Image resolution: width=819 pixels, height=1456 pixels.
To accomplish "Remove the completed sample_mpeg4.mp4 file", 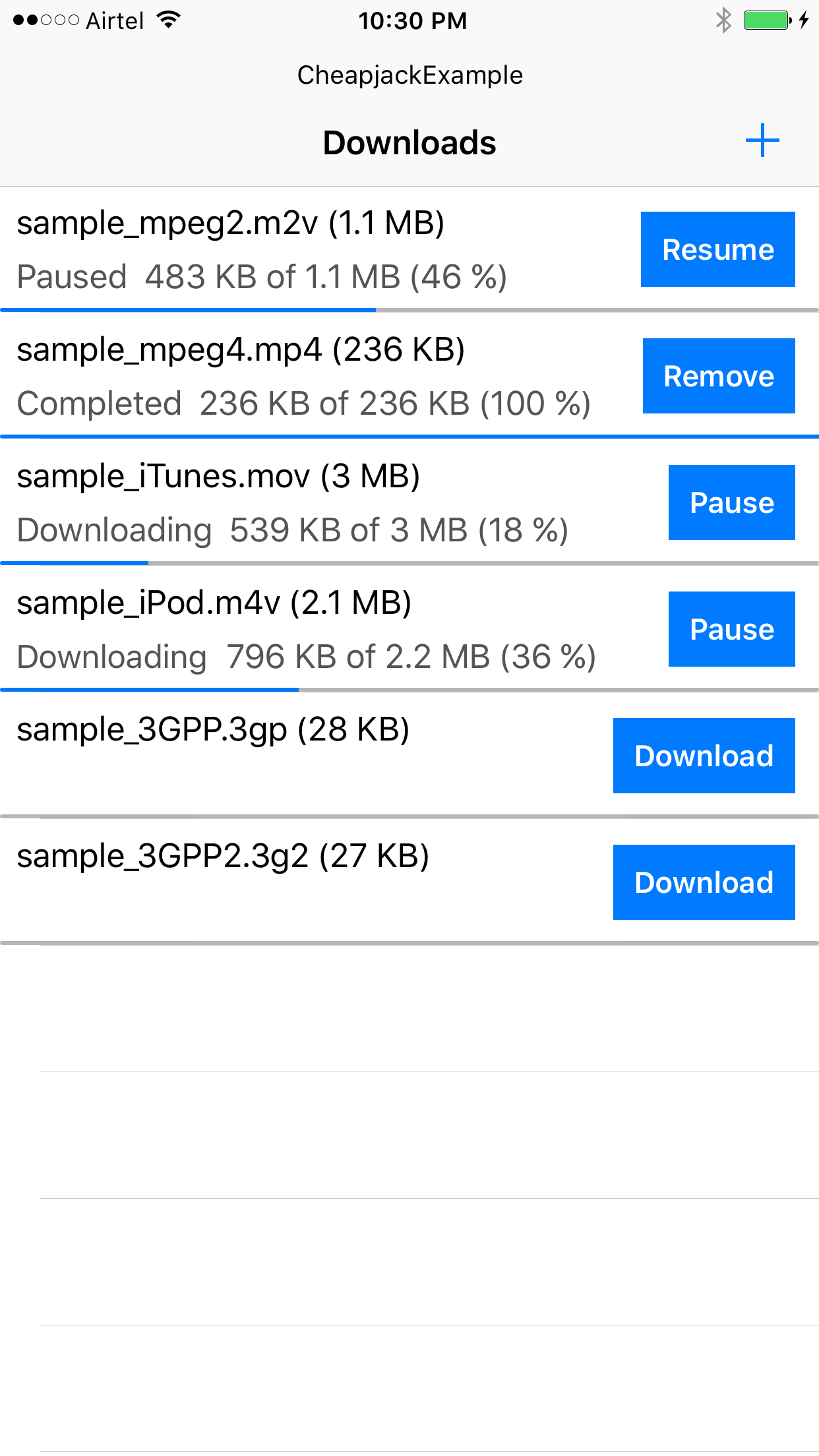I will [719, 376].
